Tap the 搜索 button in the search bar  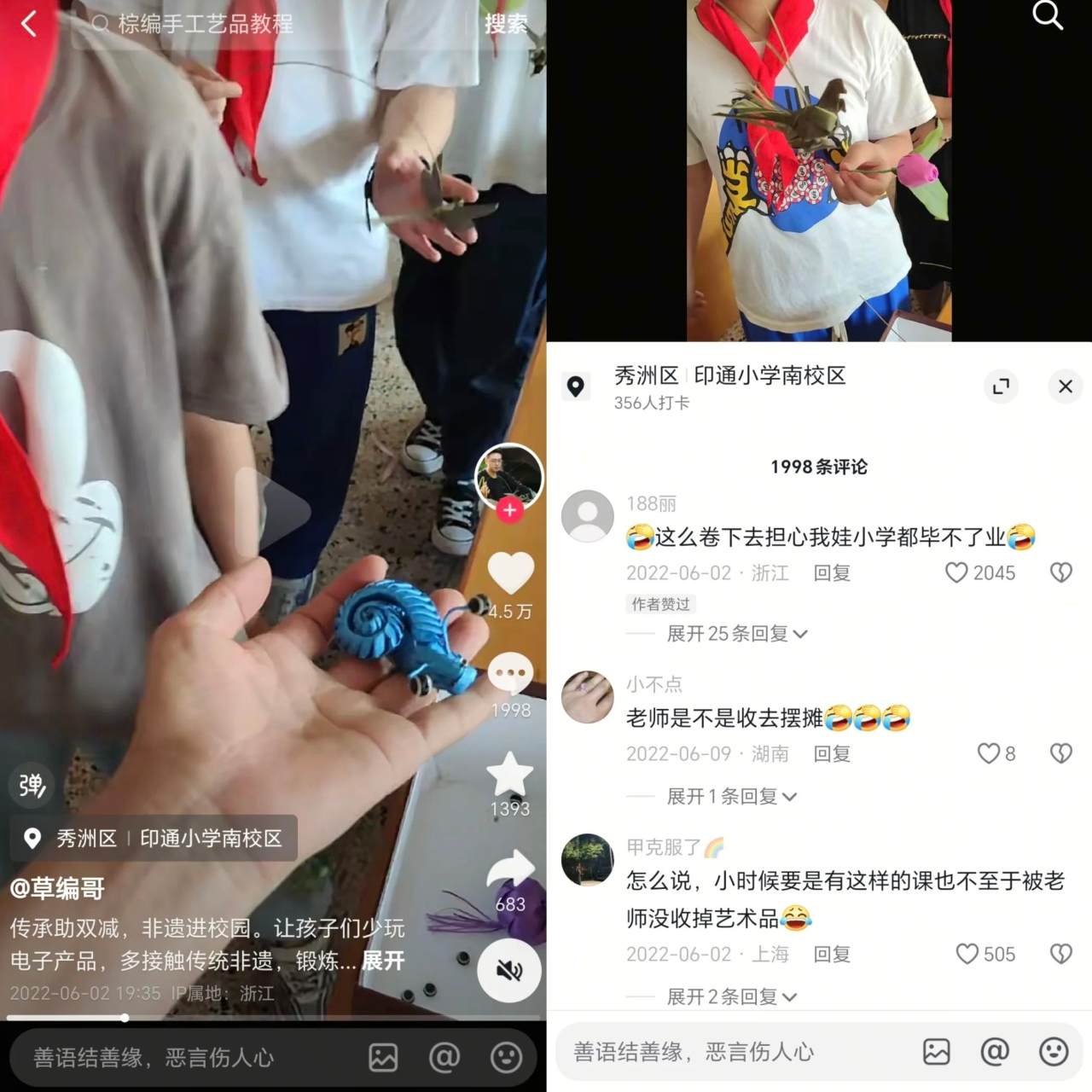tap(505, 24)
